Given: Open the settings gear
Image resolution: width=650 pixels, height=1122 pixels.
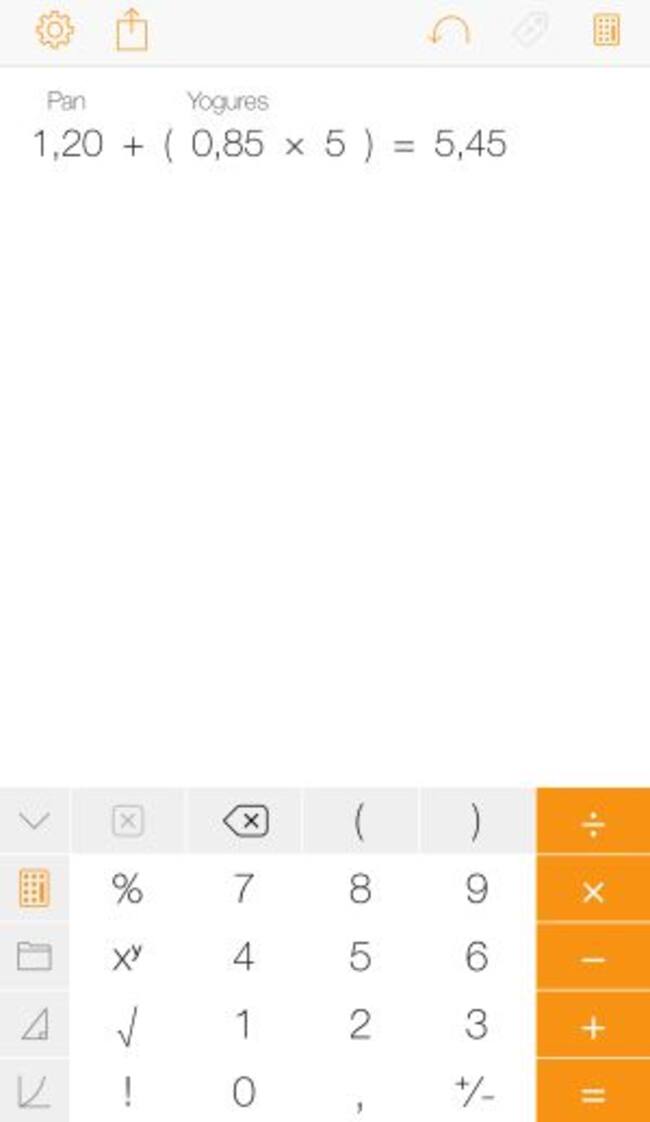Looking at the screenshot, I should click(x=54, y=32).
